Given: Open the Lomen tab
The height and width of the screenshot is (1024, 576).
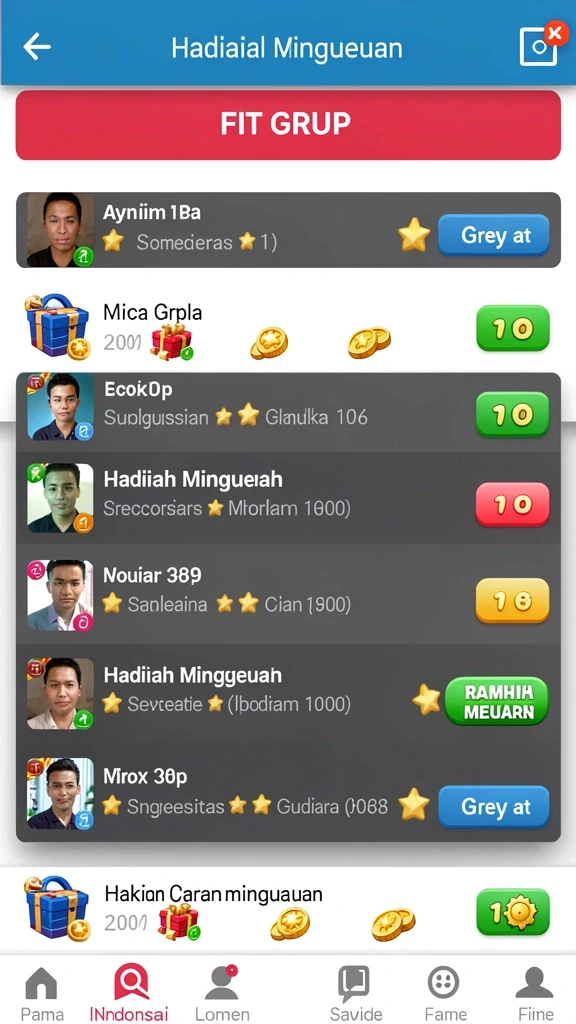Looking at the screenshot, I should (222, 993).
